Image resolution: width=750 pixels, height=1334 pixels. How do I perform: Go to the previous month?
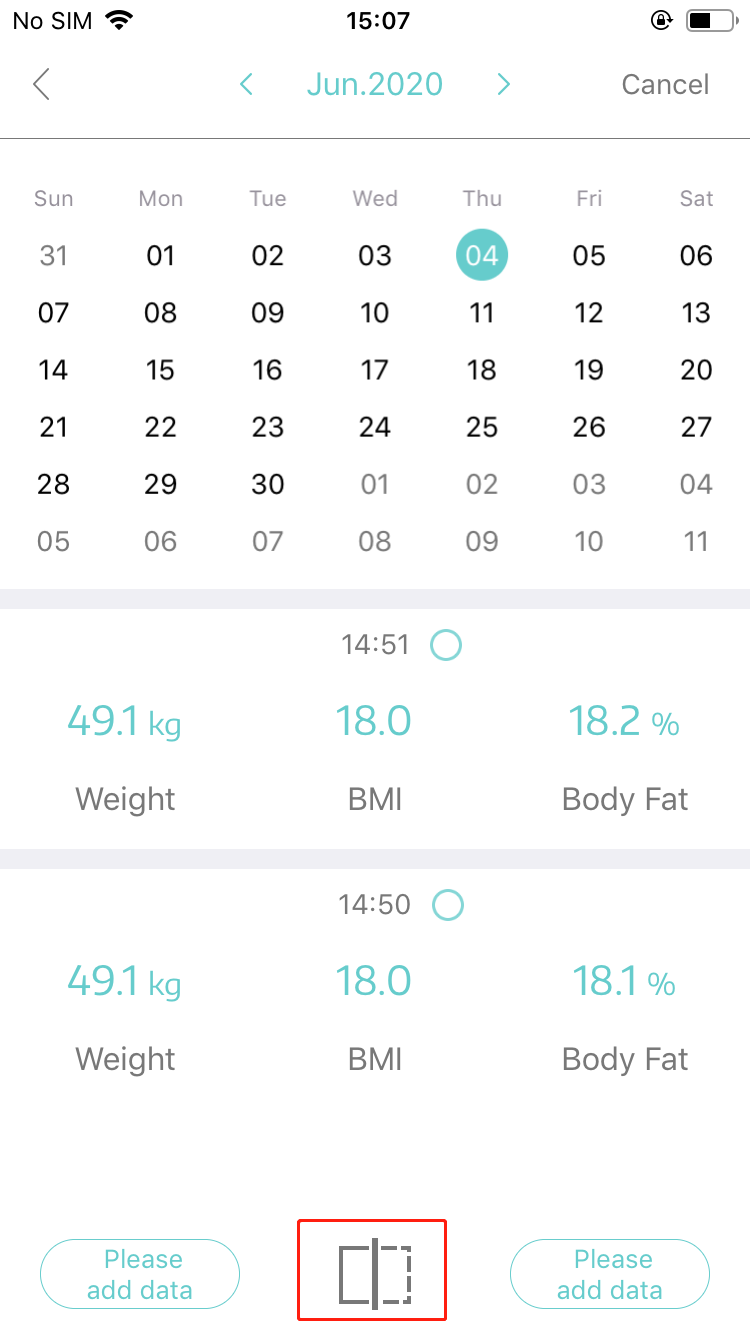click(246, 84)
